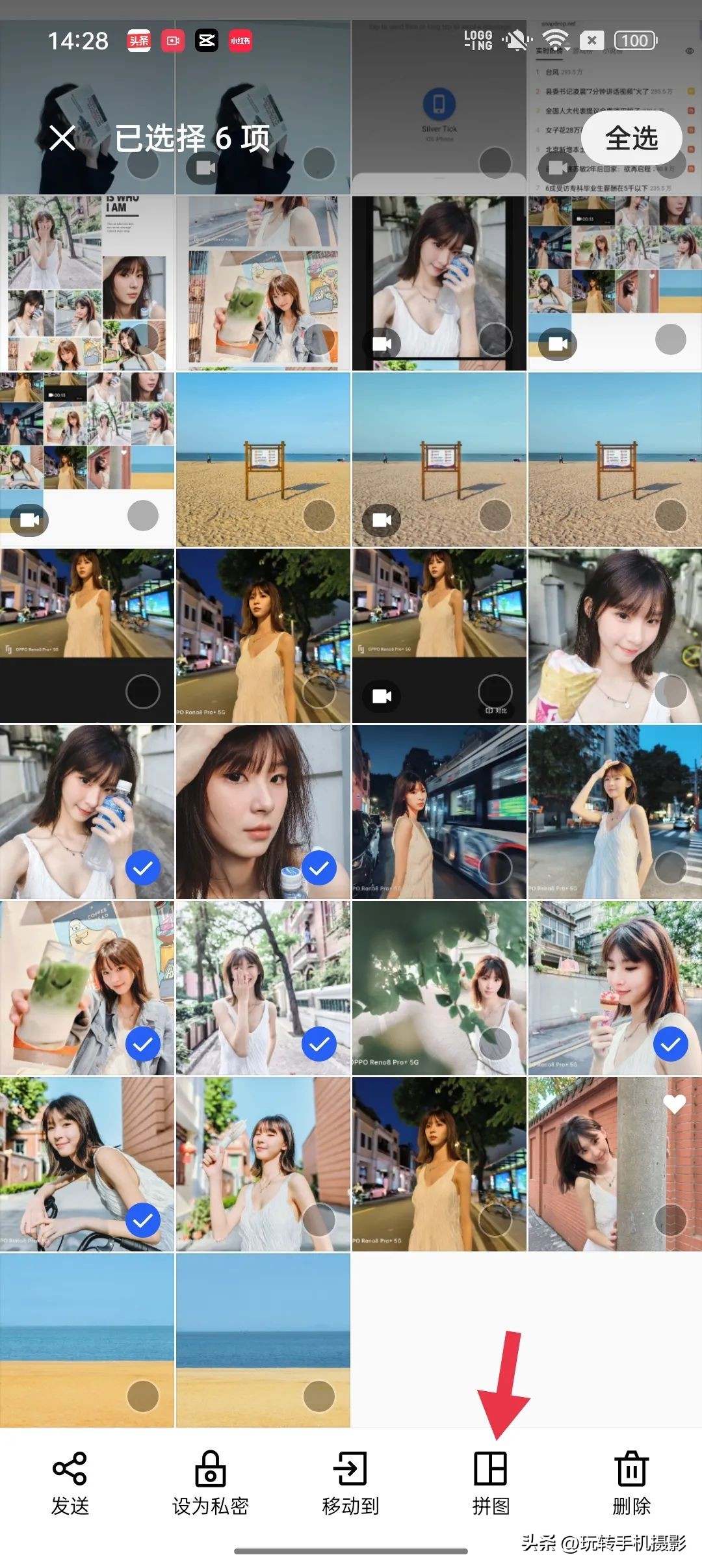Exit selection mode via X icon
Image resolution: width=702 pixels, height=1568 pixels.
62,138
